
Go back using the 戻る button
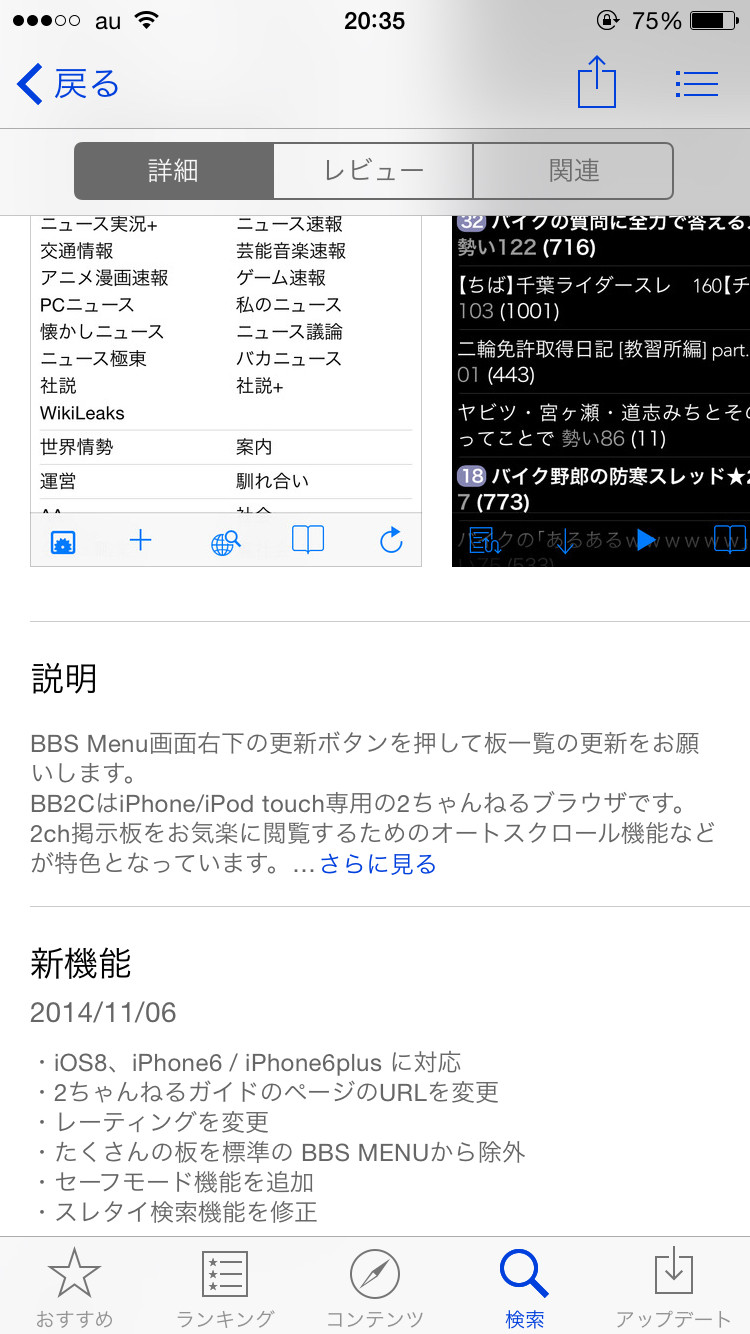65,85
